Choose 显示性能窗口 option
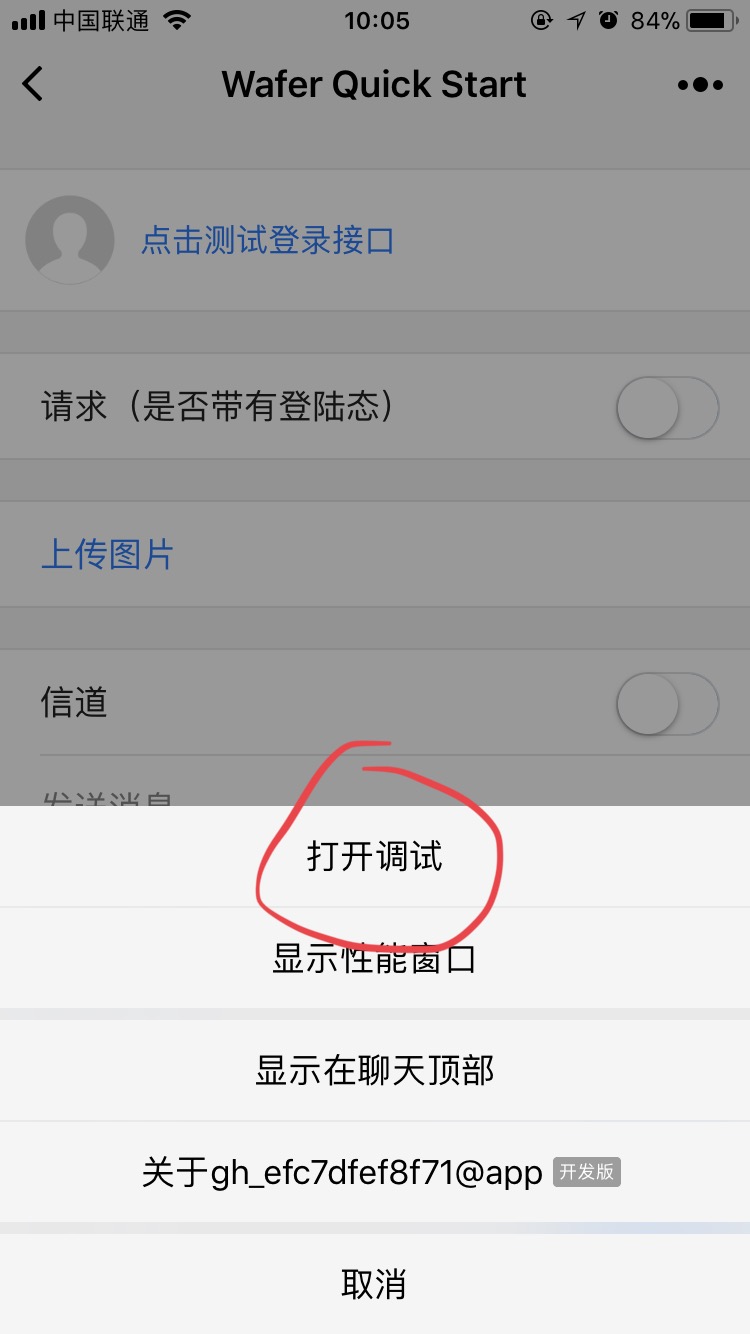This screenshot has width=750, height=1334. click(375, 958)
